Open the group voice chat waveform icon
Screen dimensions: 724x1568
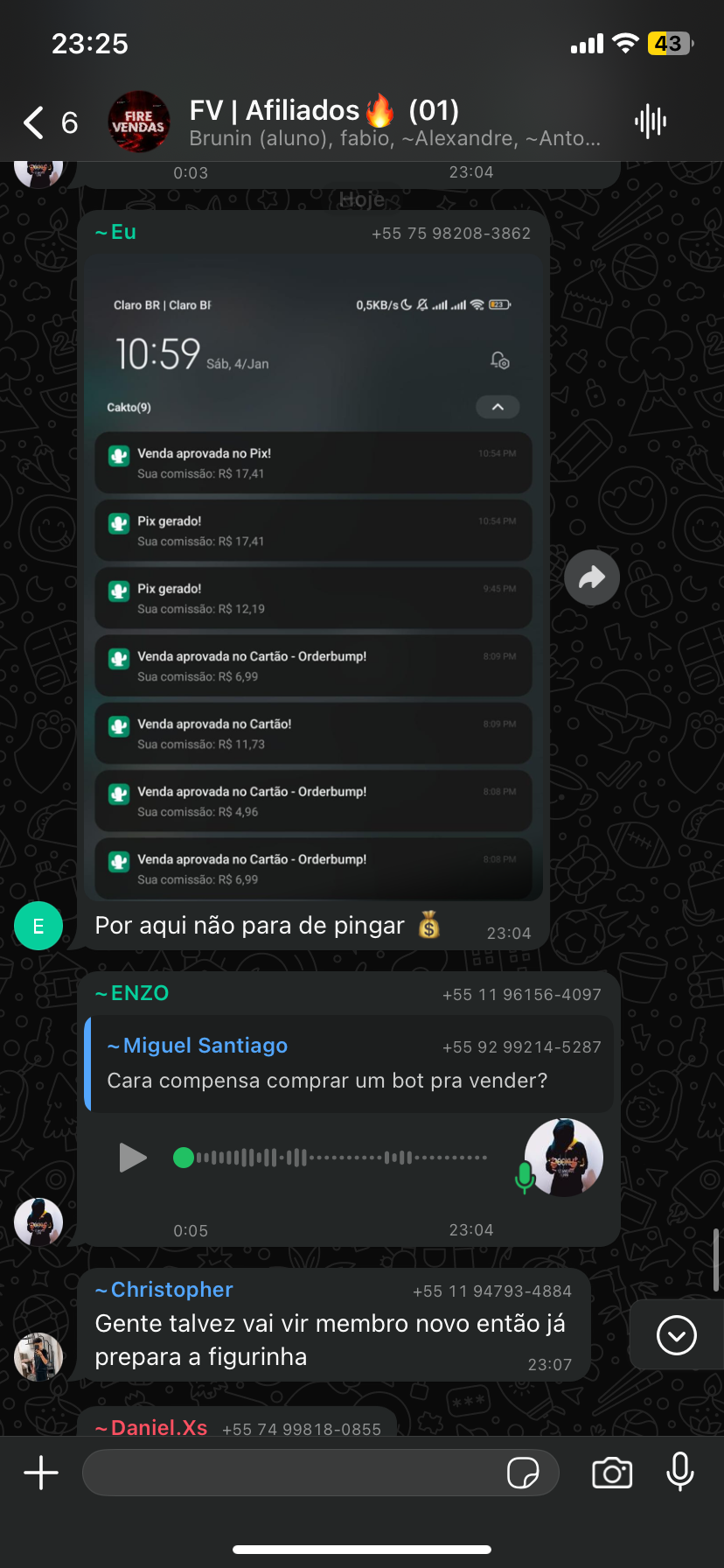[649, 122]
